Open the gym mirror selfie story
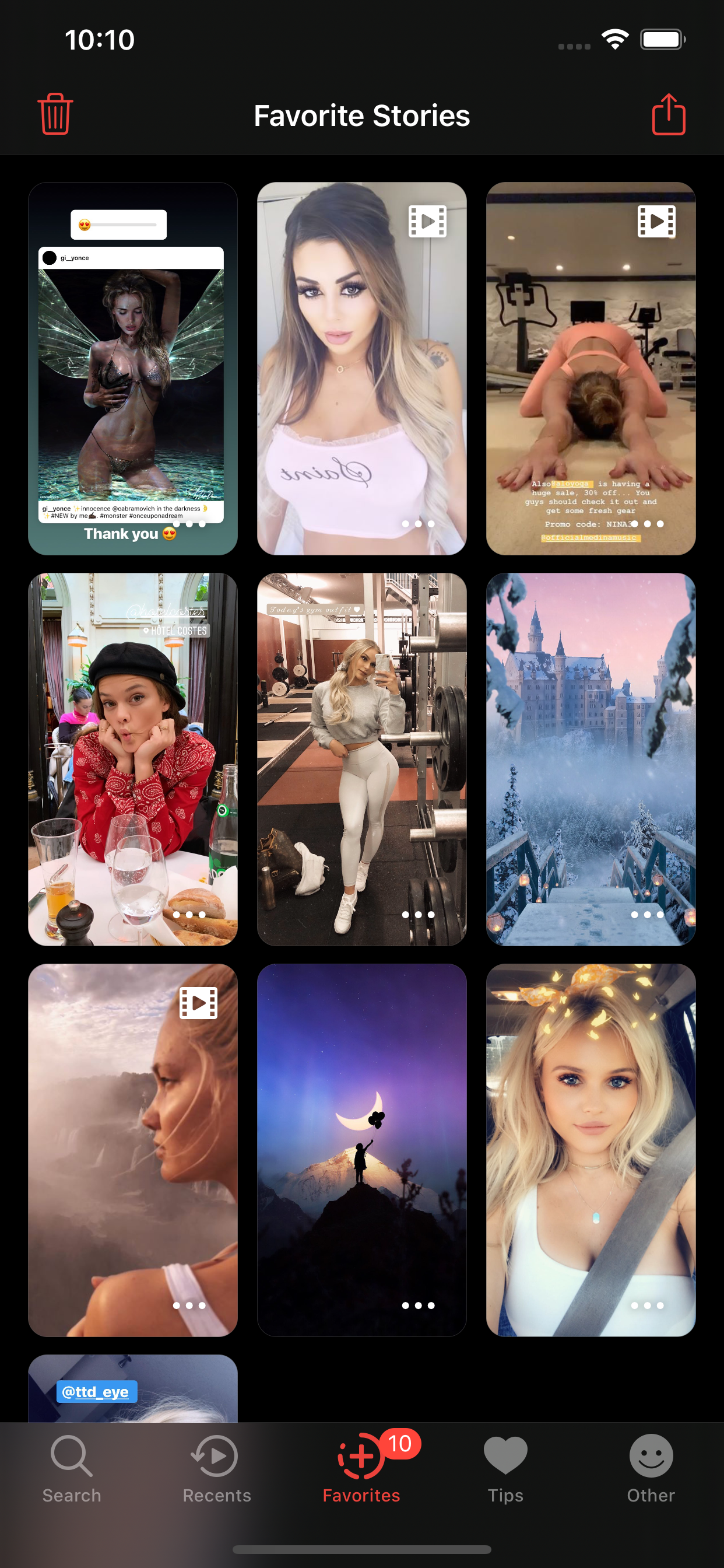The image size is (724, 1568). coord(362,759)
